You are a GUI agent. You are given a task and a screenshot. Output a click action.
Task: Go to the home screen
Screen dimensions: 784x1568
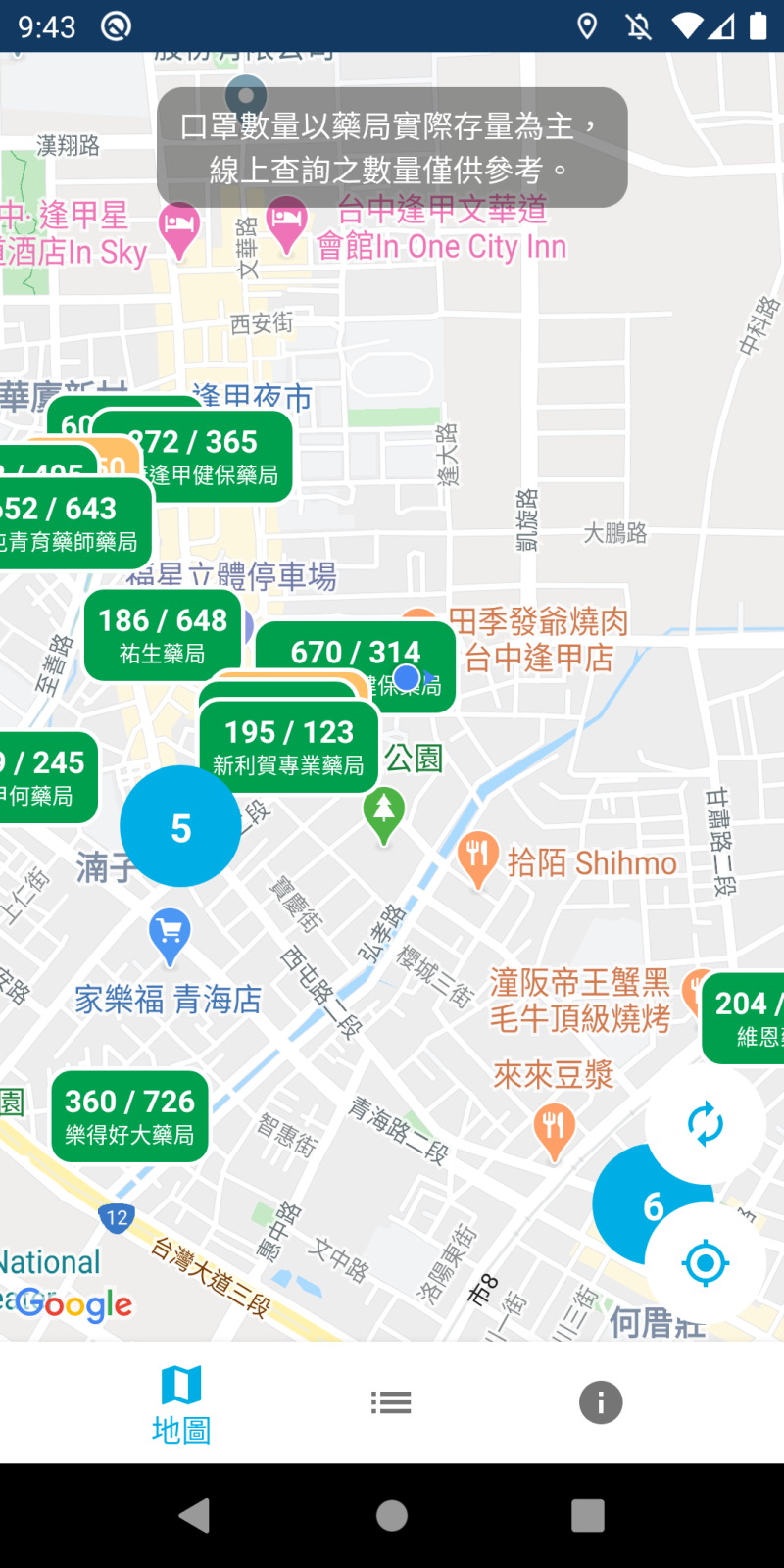coord(392,1515)
